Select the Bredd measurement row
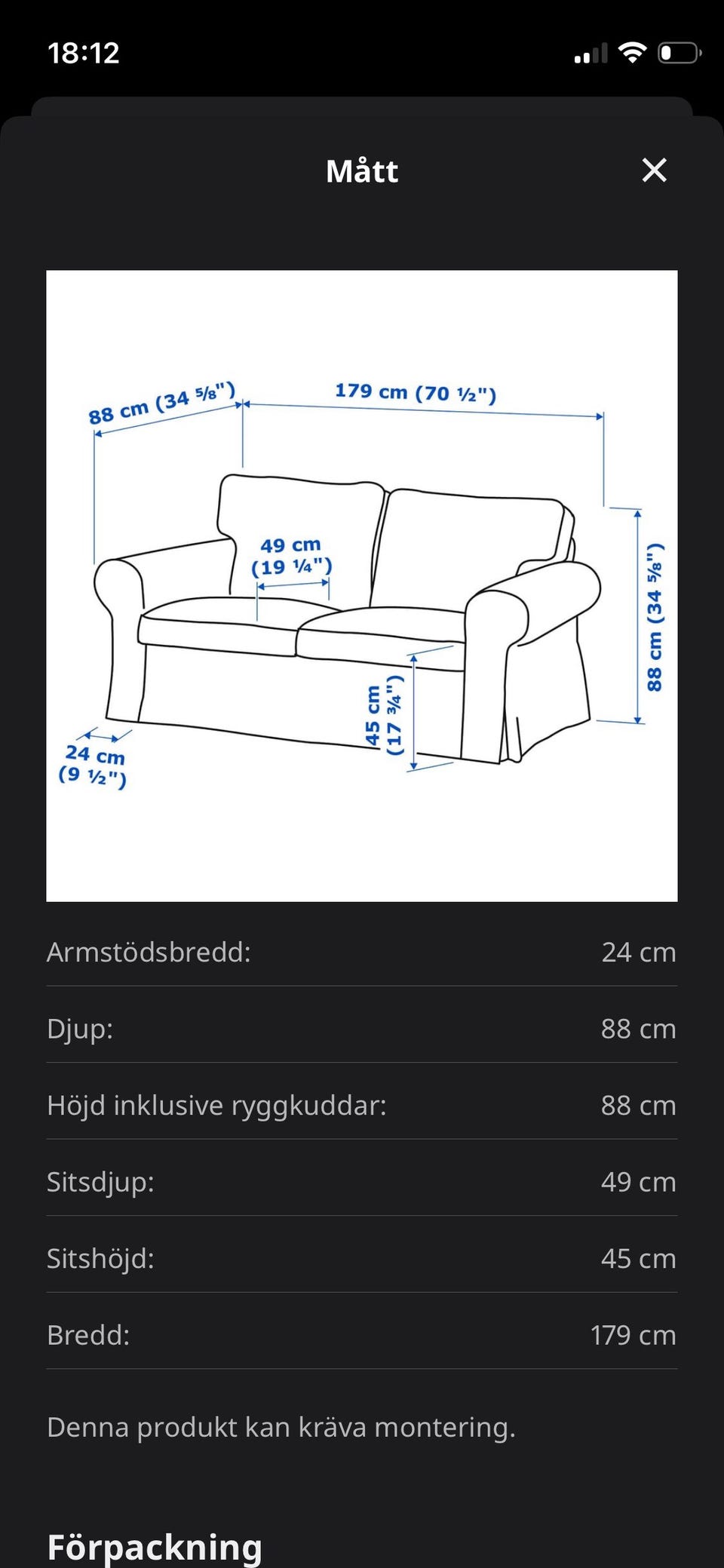The height and width of the screenshot is (1568, 724). click(362, 1333)
